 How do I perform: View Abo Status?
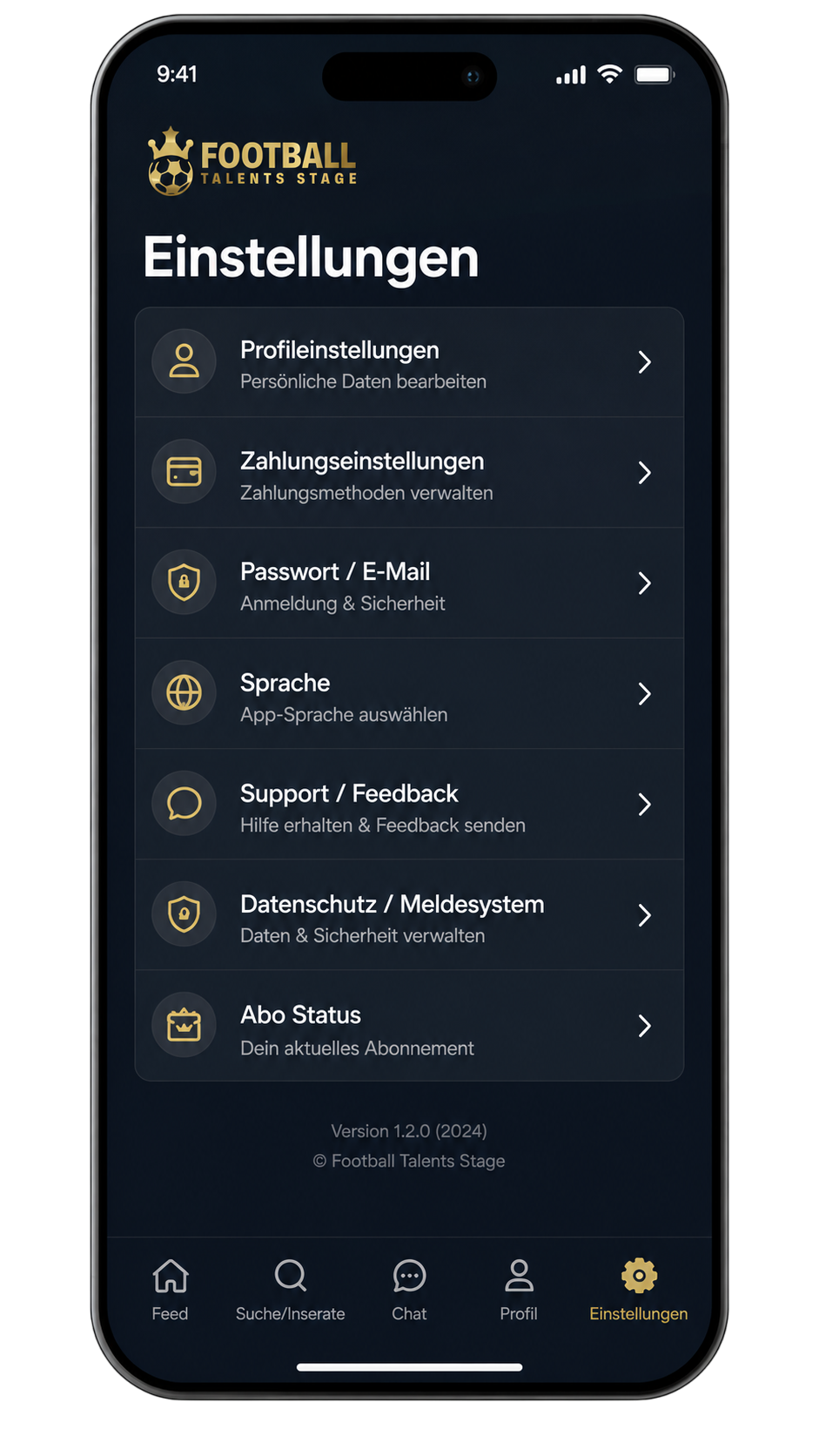coord(409,1026)
